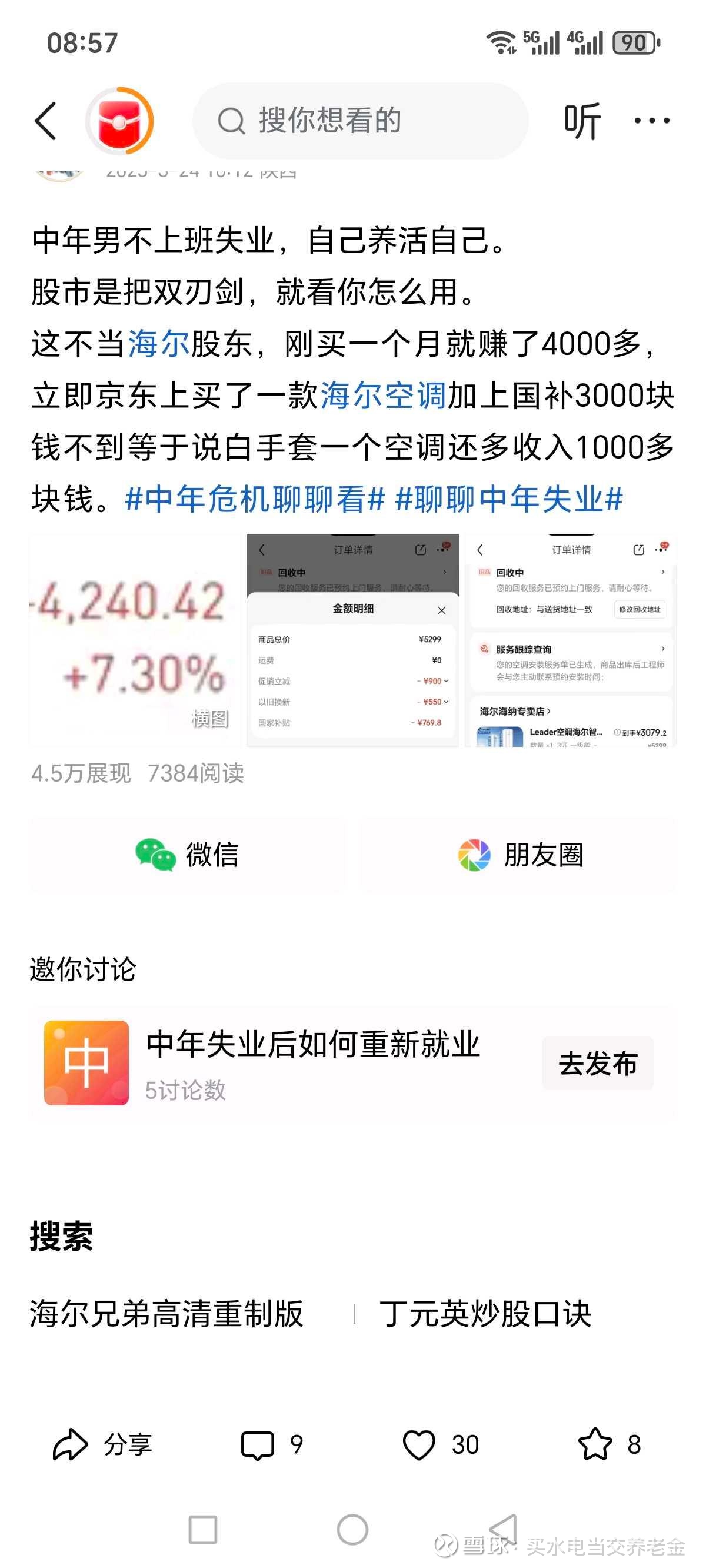Open hashtag #中年危机聊聊看#
706x1568 pixels.
point(255,499)
